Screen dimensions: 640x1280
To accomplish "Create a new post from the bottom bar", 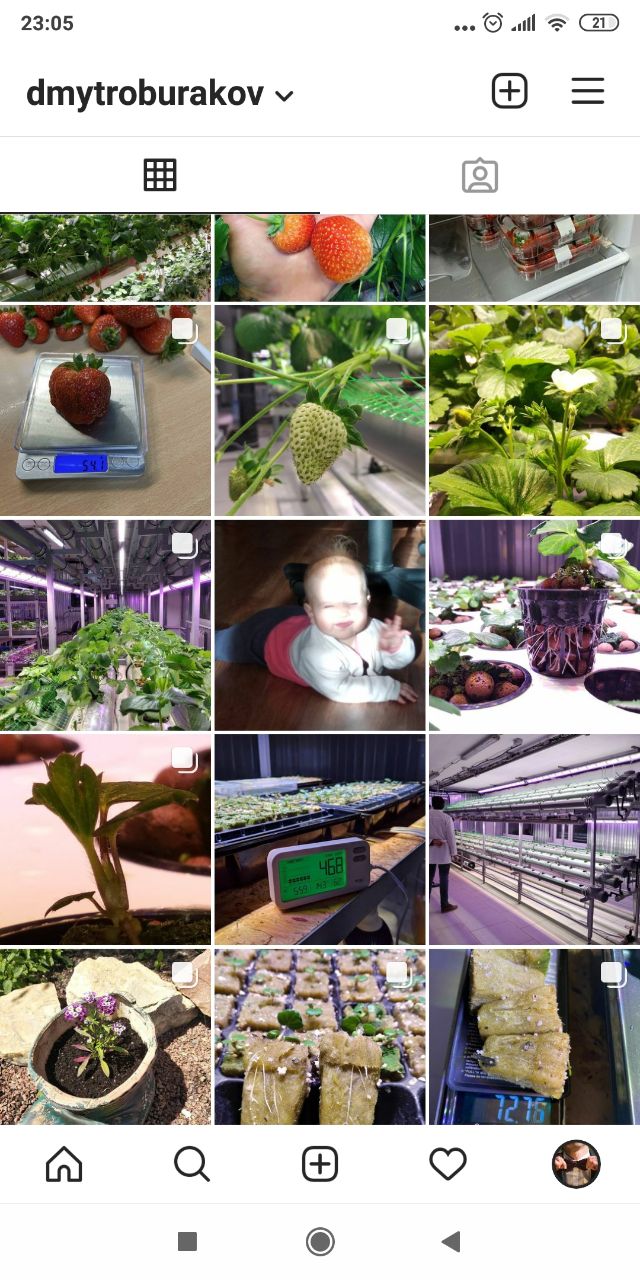I will pyautogui.click(x=320, y=1164).
